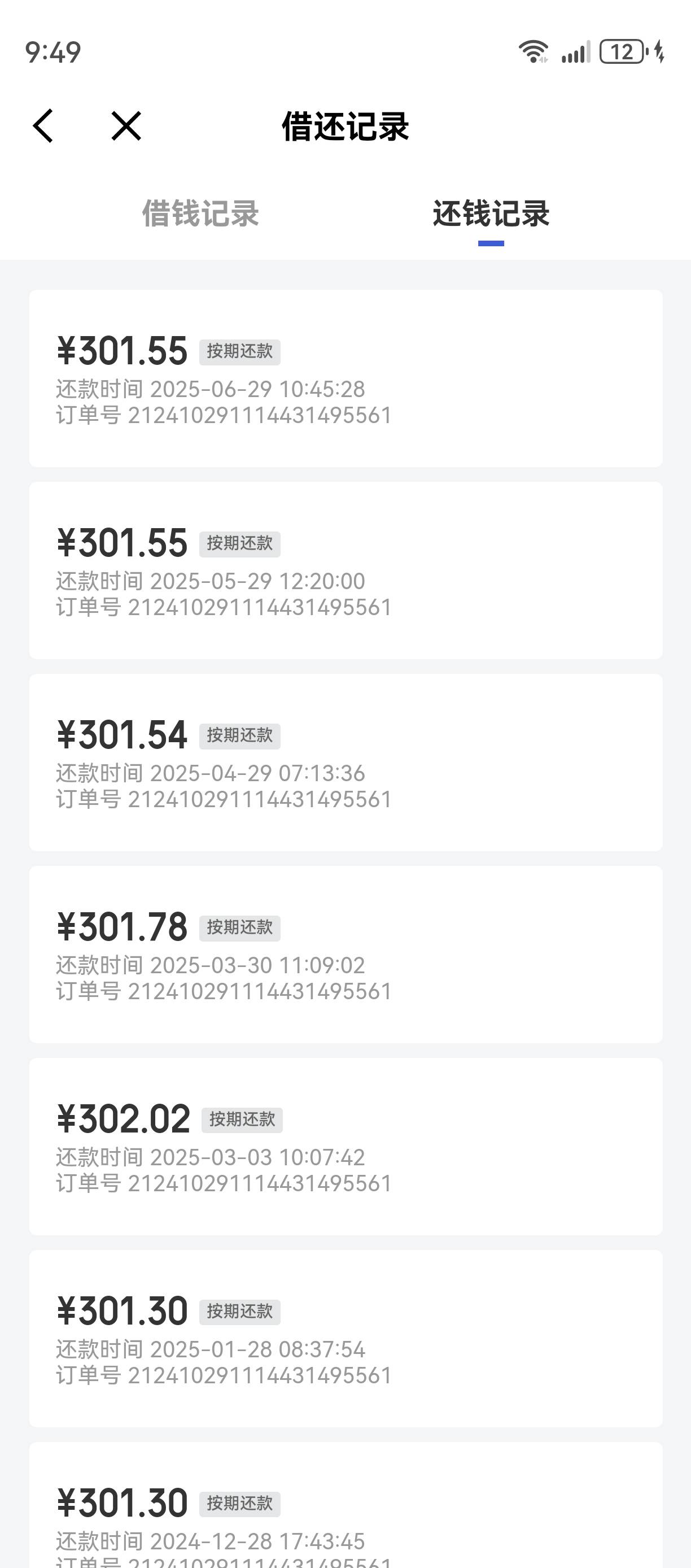This screenshot has height=1568, width=691.
Task: View the repayment dated 2024-12-28
Action: (345, 1505)
